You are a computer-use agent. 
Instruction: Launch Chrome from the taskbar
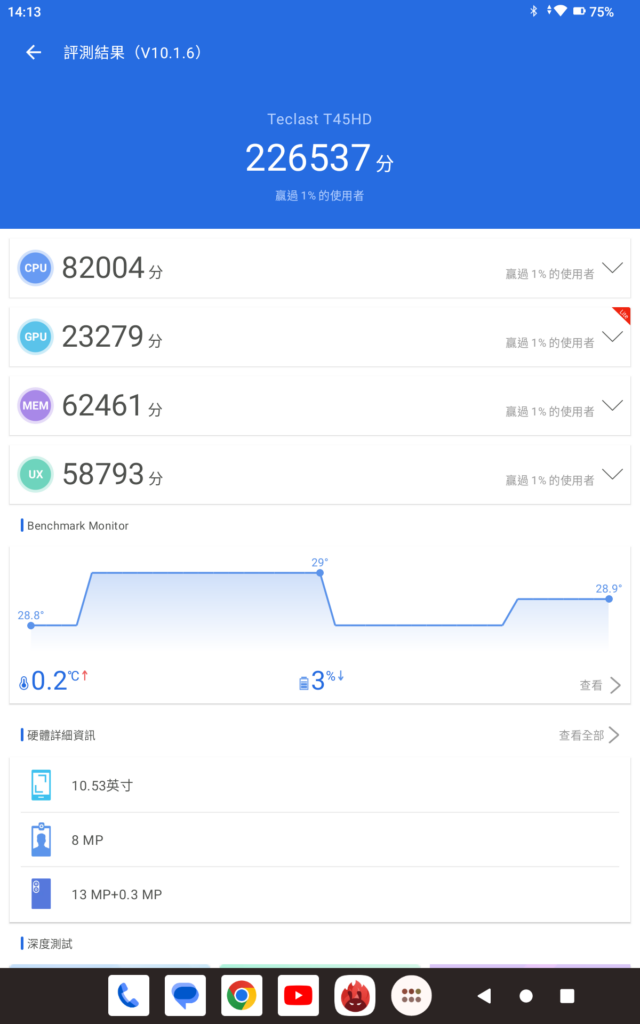click(x=241, y=996)
